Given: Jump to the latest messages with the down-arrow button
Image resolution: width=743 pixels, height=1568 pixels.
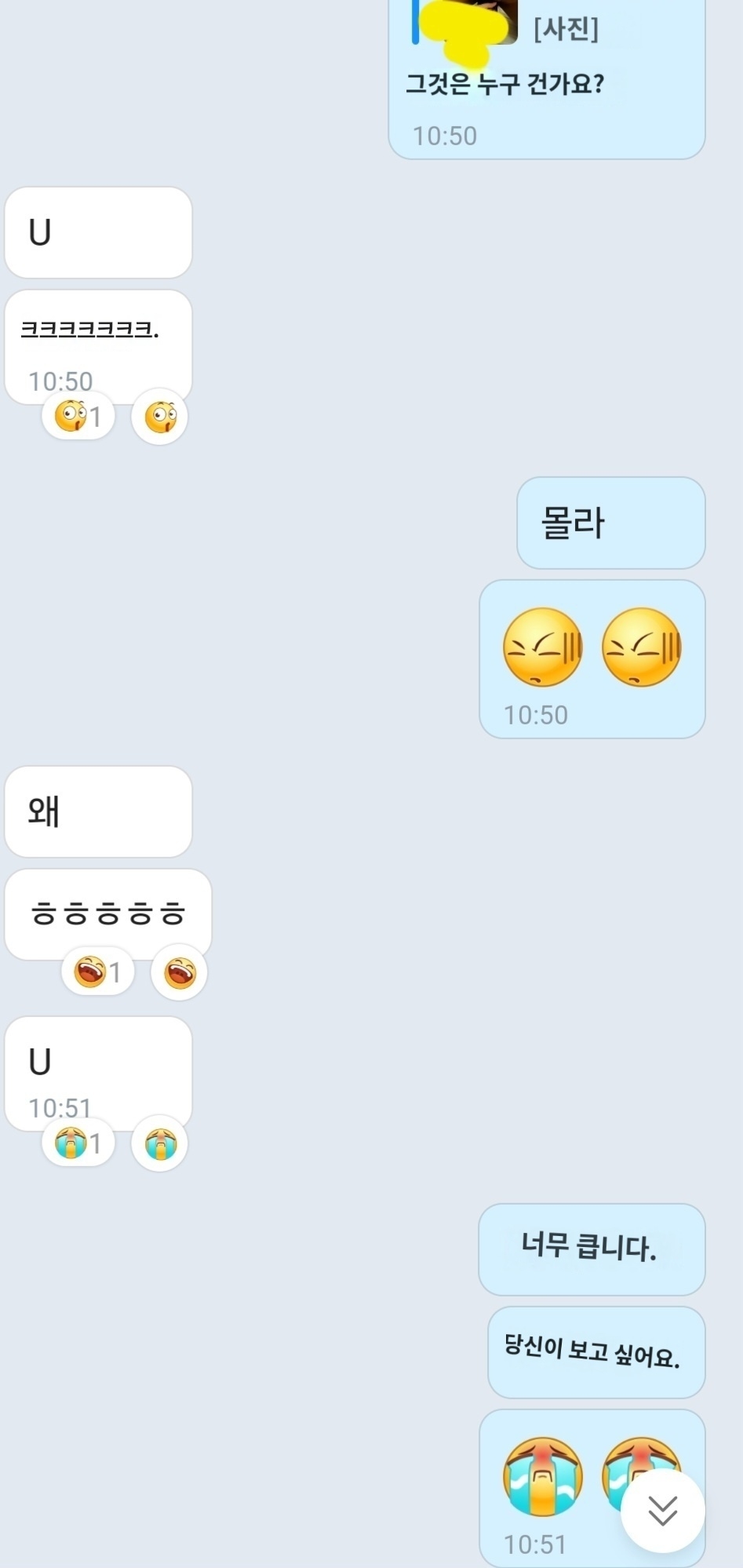Looking at the screenshot, I should [x=663, y=1511].
